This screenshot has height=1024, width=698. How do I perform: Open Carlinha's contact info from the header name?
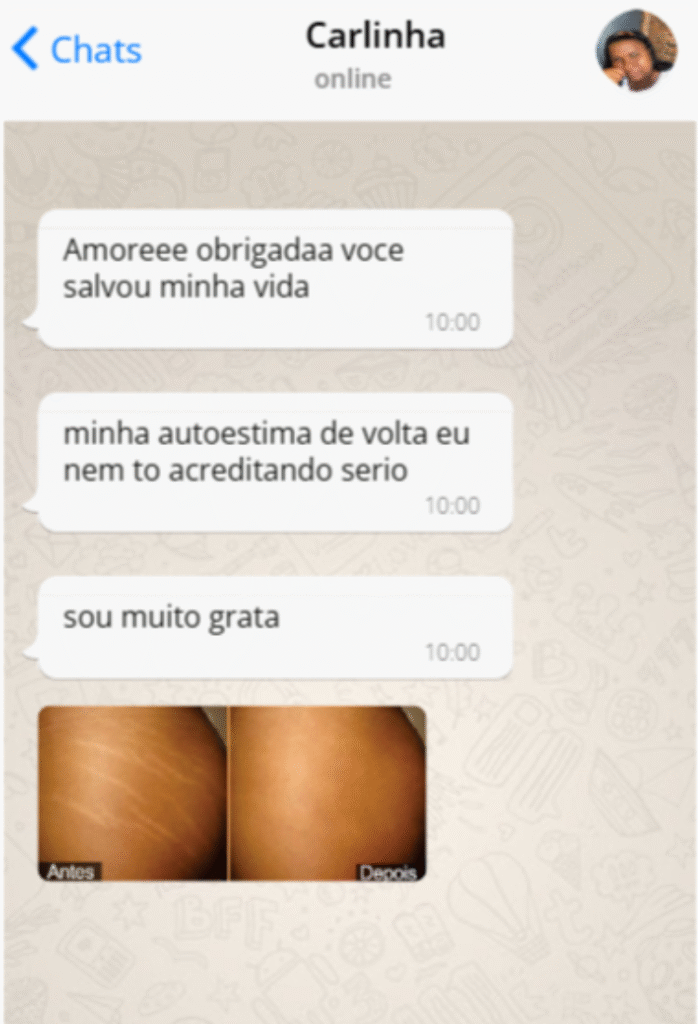375,37
